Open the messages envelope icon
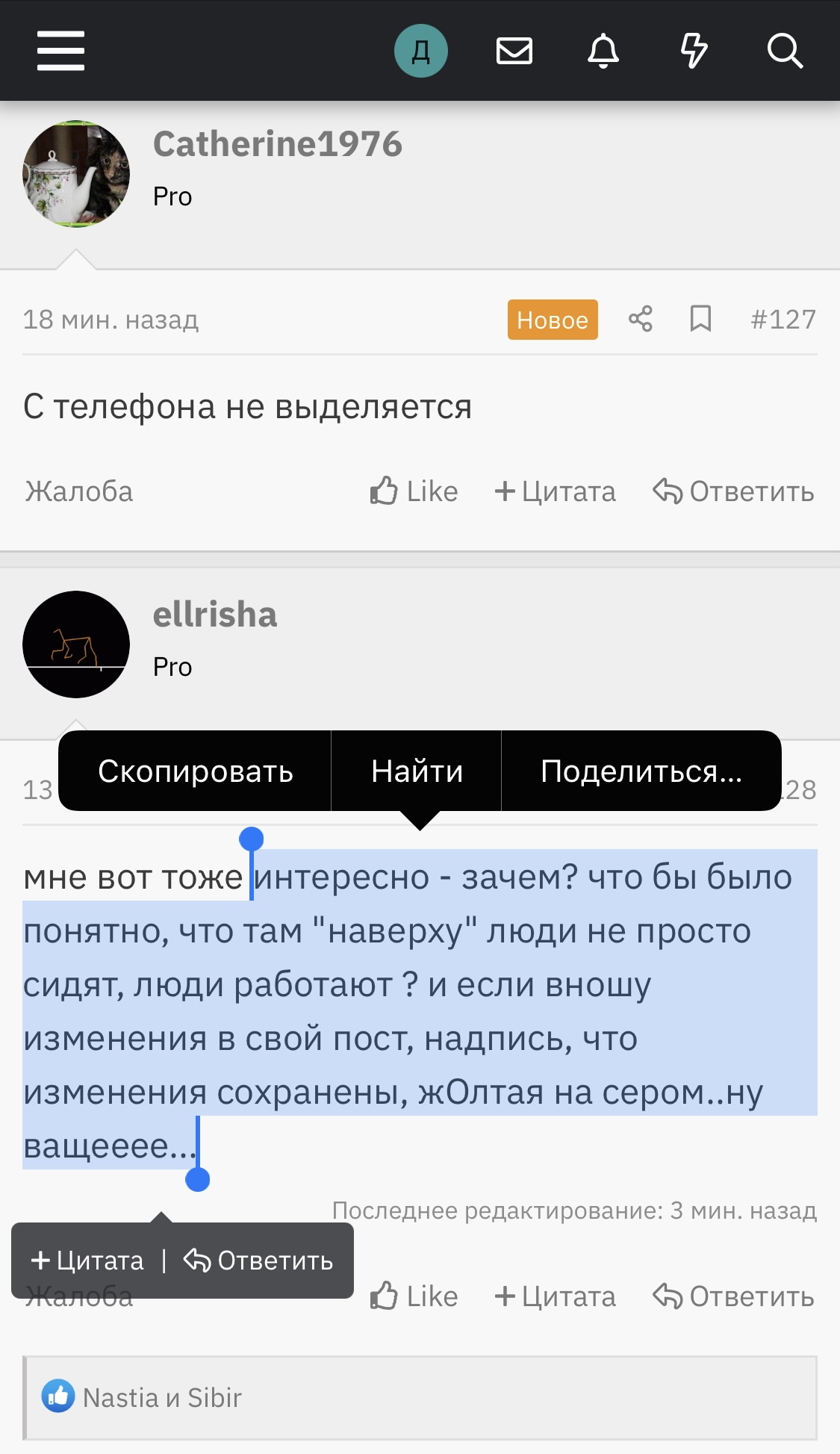The height and width of the screenshot is (1454, 840). pyautogui.click(x=514, y=51)
